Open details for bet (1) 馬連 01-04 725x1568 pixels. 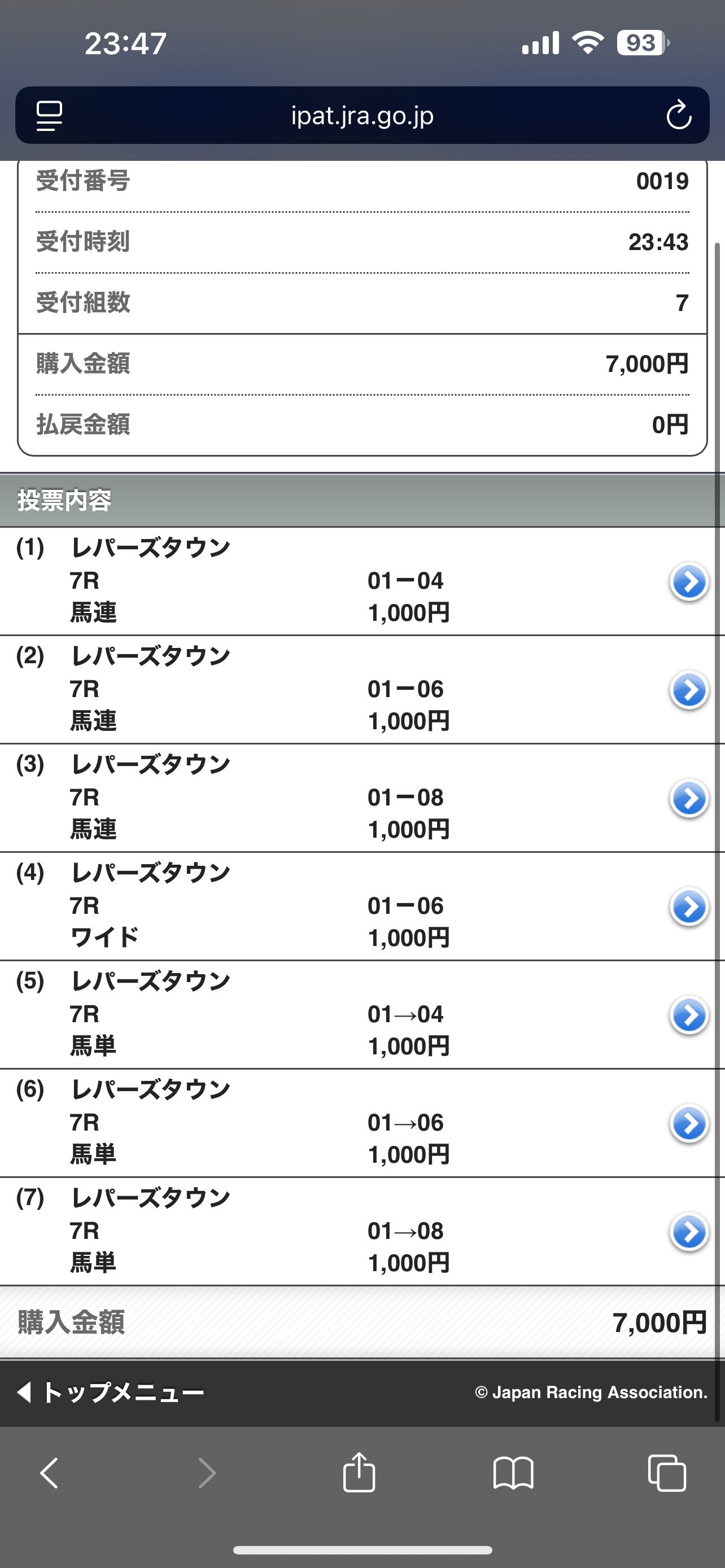point(688,582)
